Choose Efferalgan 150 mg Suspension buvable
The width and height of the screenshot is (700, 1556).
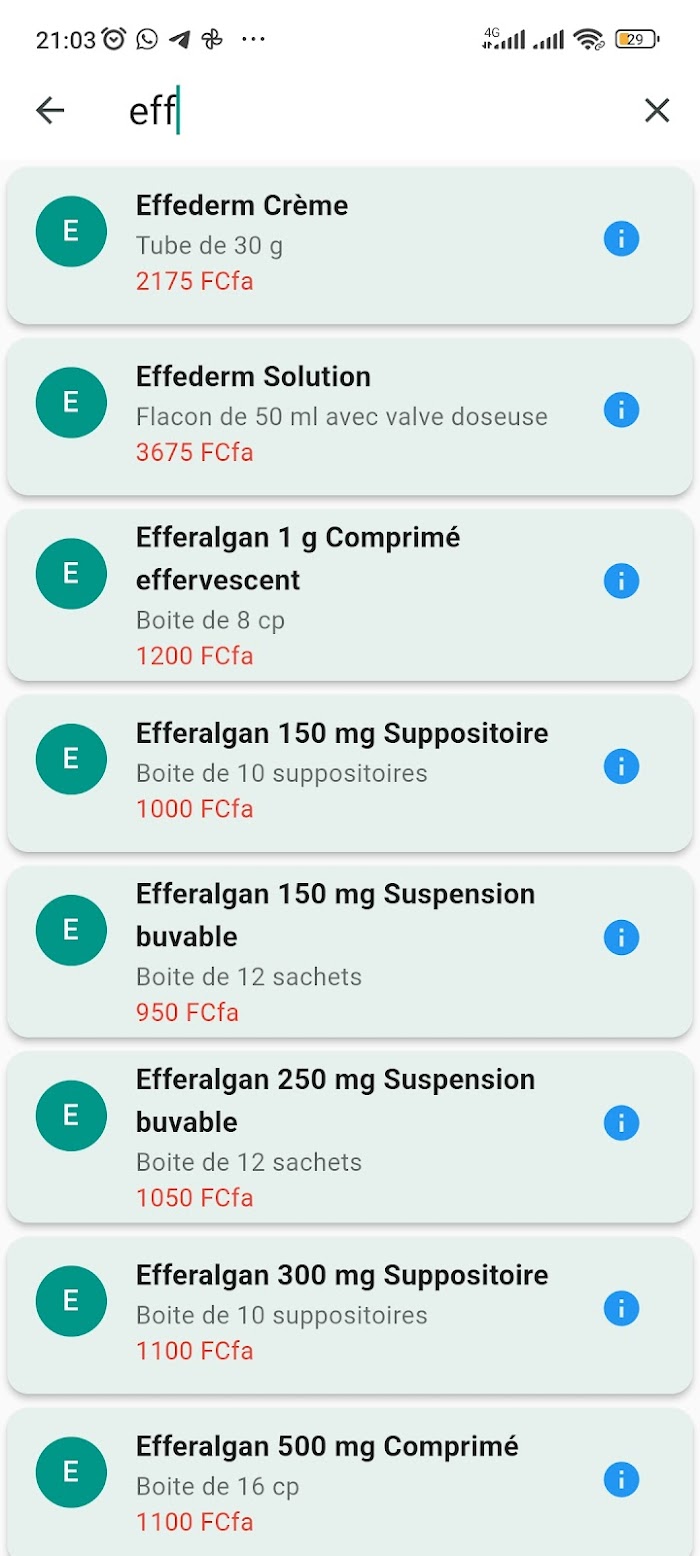[350, 952]
